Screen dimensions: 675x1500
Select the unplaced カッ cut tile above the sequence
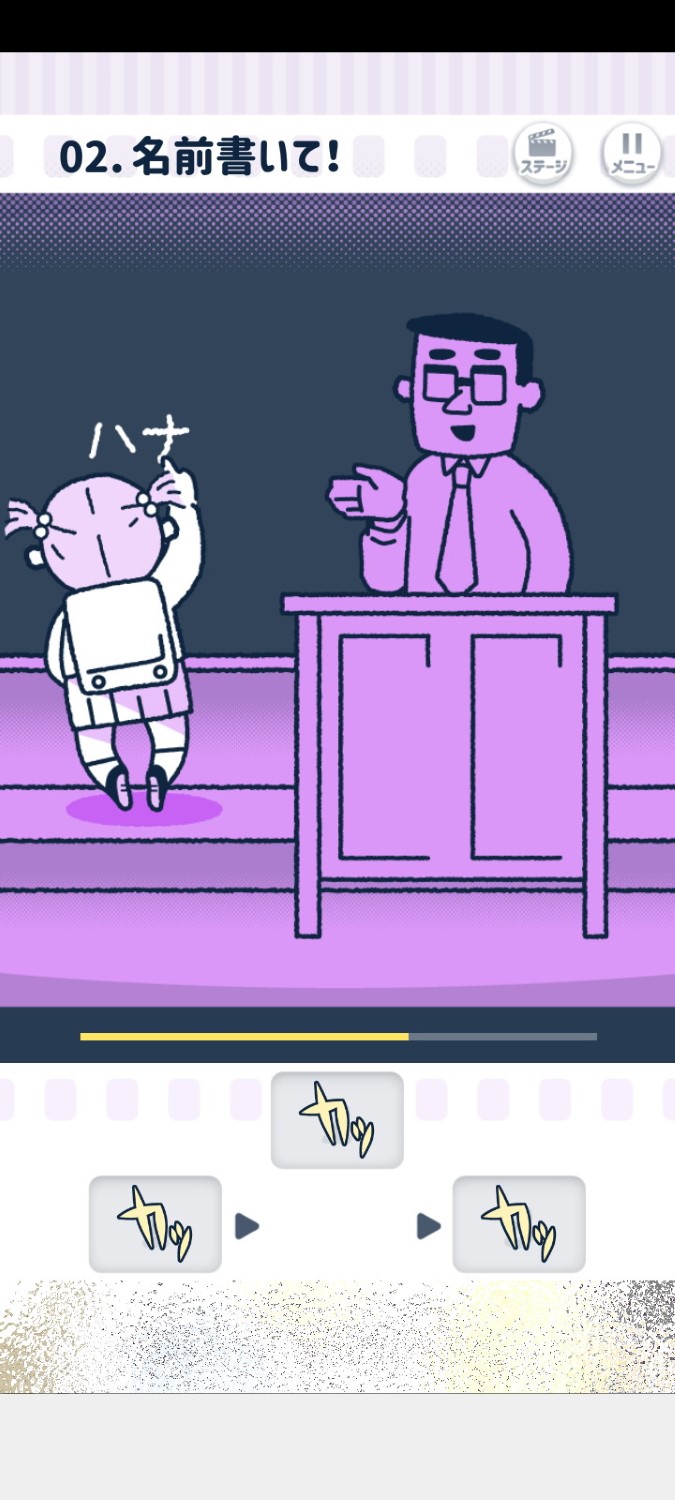337,1120
